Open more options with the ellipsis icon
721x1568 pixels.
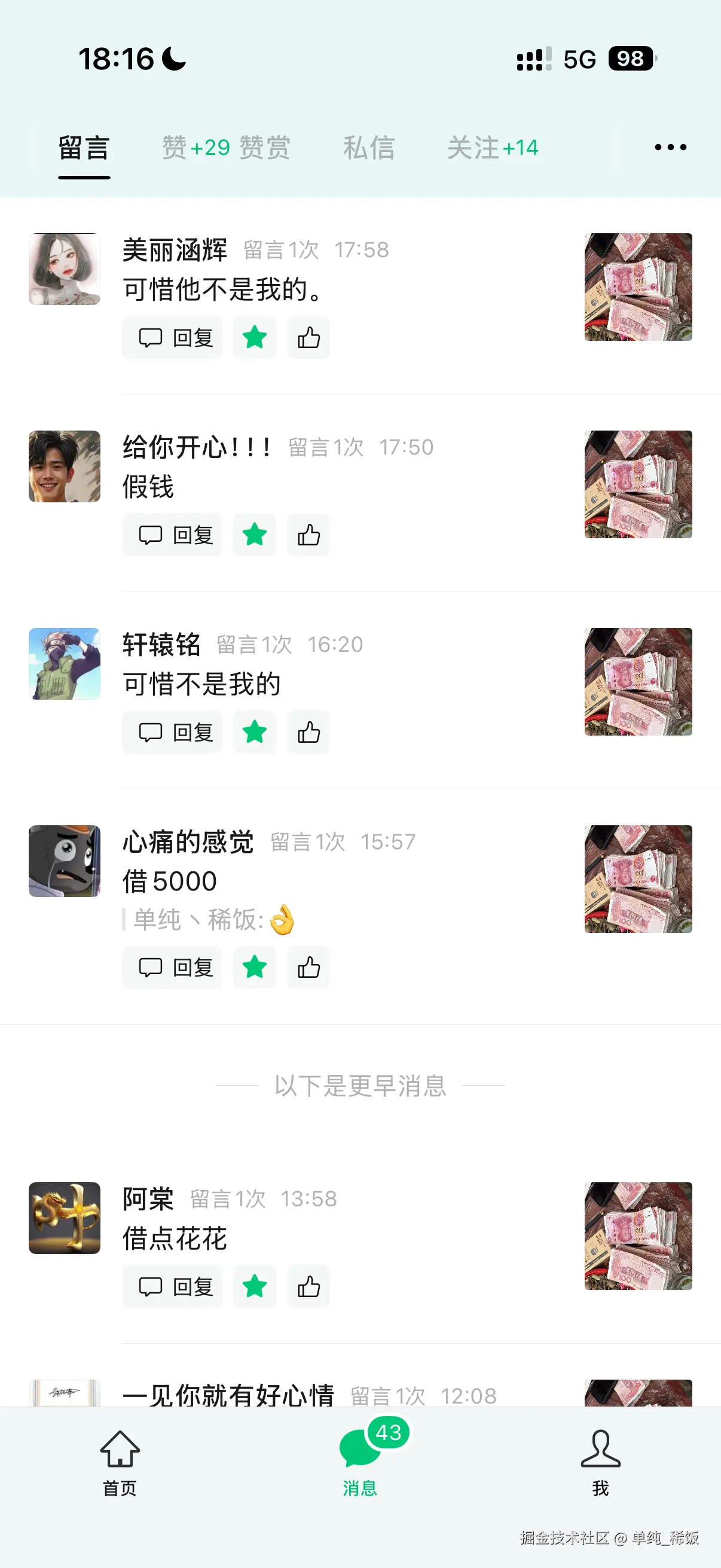coord(670,147)
